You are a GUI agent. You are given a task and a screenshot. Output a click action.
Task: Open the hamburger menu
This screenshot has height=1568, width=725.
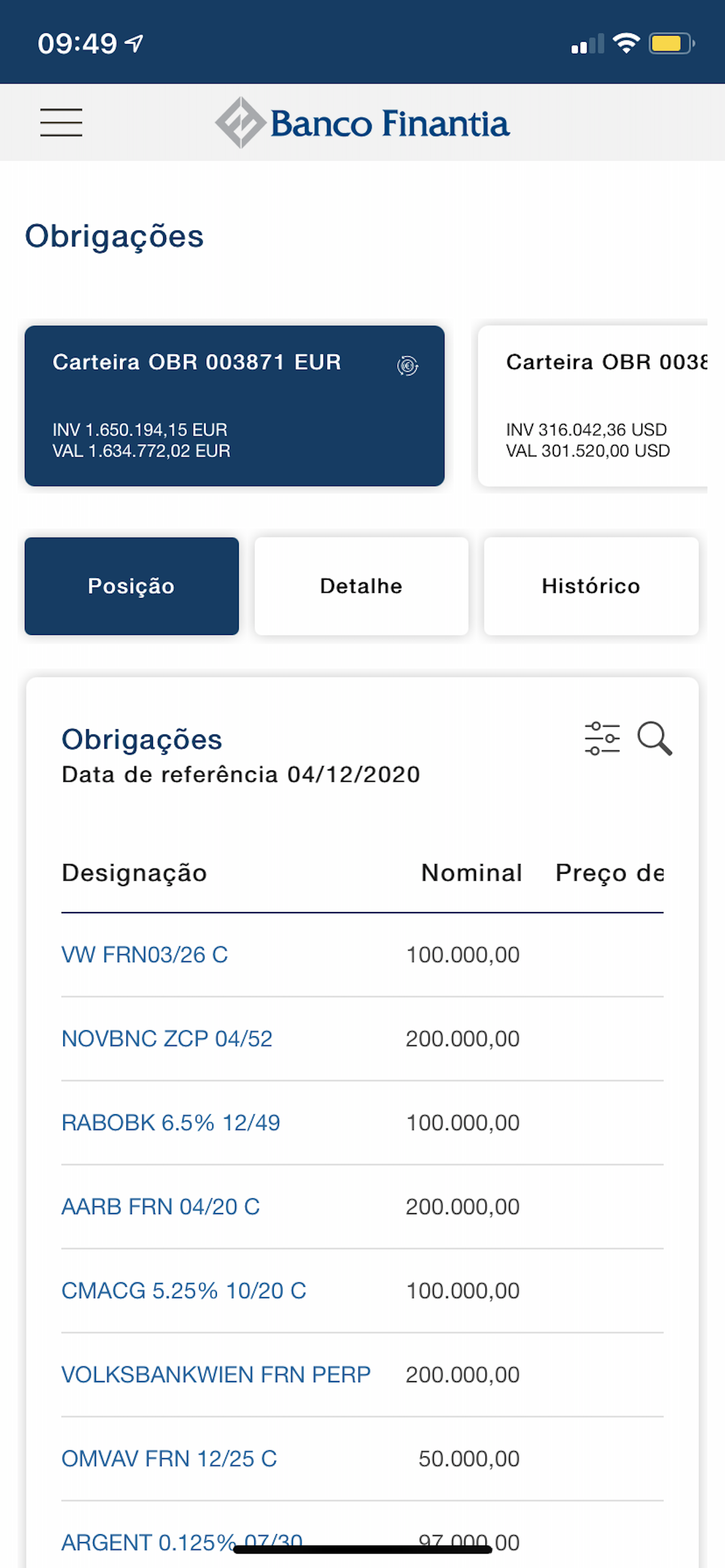61,122
